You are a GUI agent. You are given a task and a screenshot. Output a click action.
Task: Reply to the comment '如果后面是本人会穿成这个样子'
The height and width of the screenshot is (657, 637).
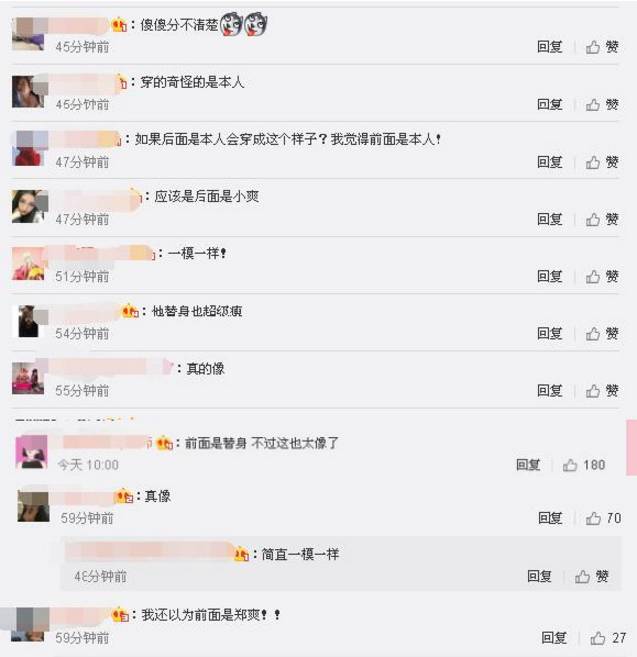[549, 161]
